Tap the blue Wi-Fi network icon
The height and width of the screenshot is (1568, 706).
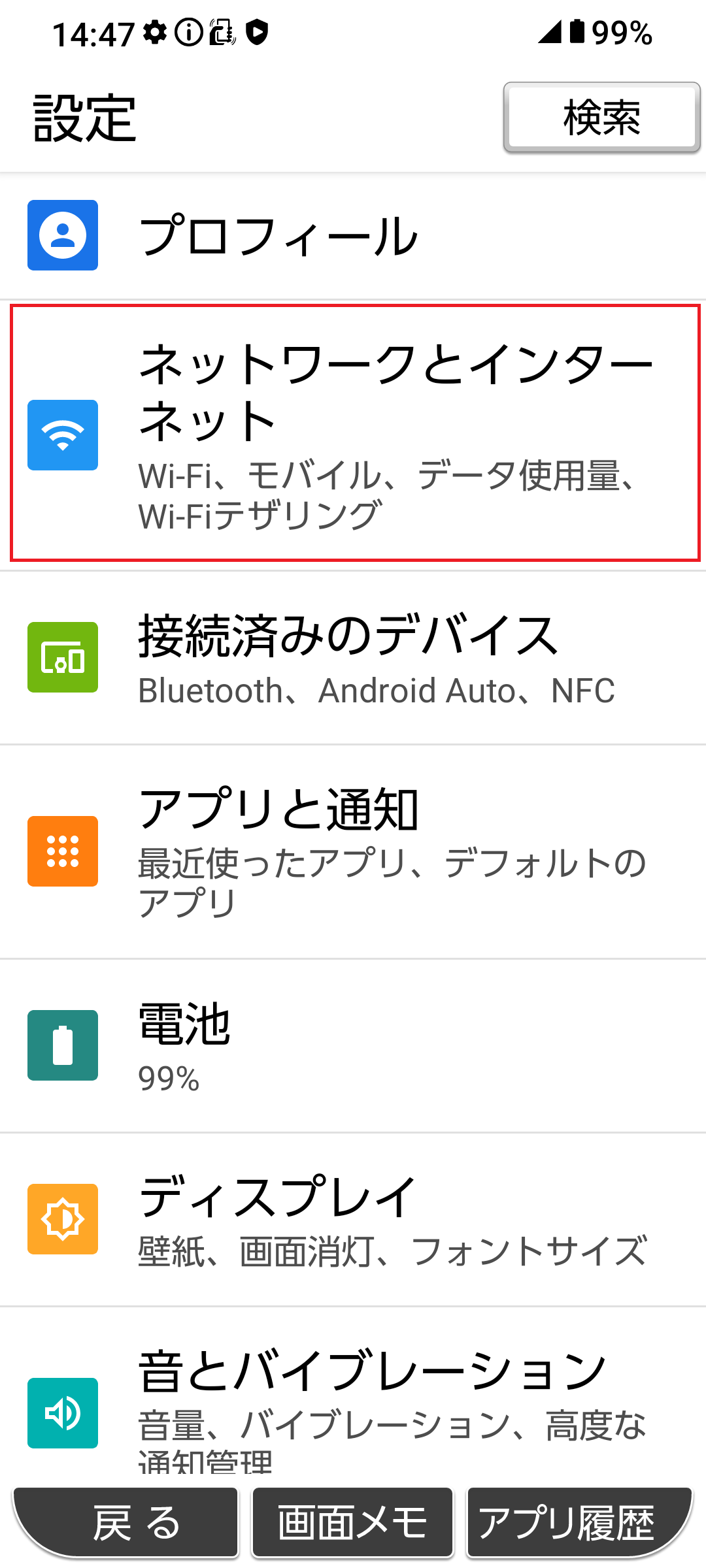pyautogui.click(x=62, y=434)
